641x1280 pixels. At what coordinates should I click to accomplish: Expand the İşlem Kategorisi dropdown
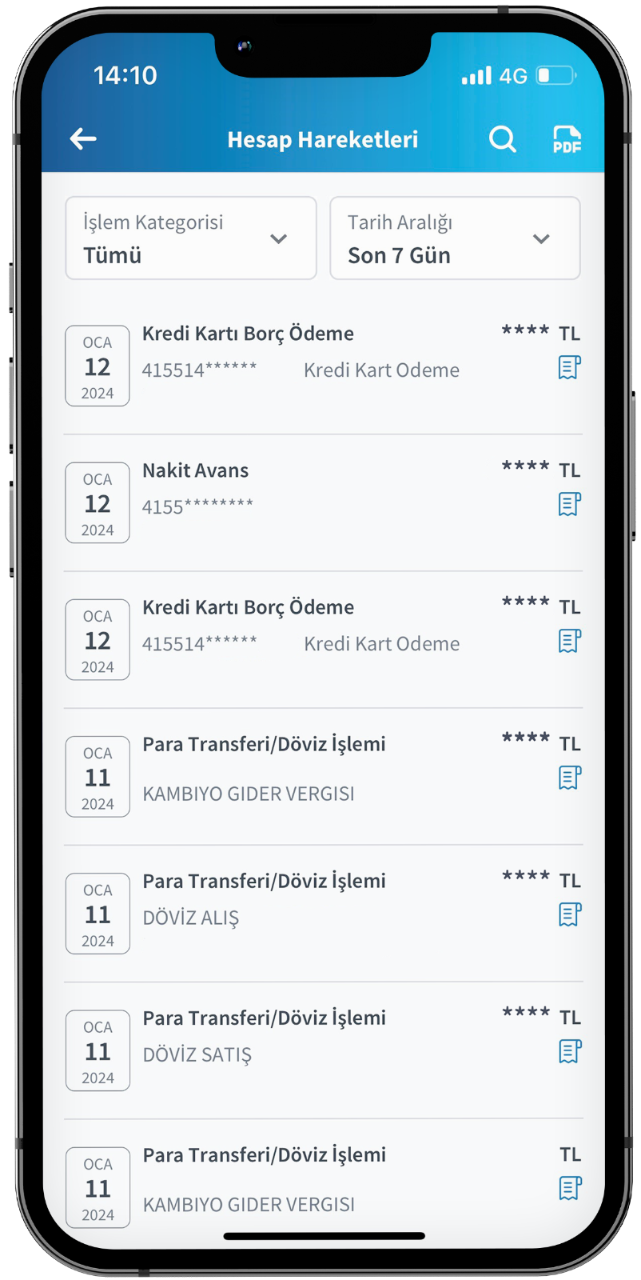click(191, 238)
